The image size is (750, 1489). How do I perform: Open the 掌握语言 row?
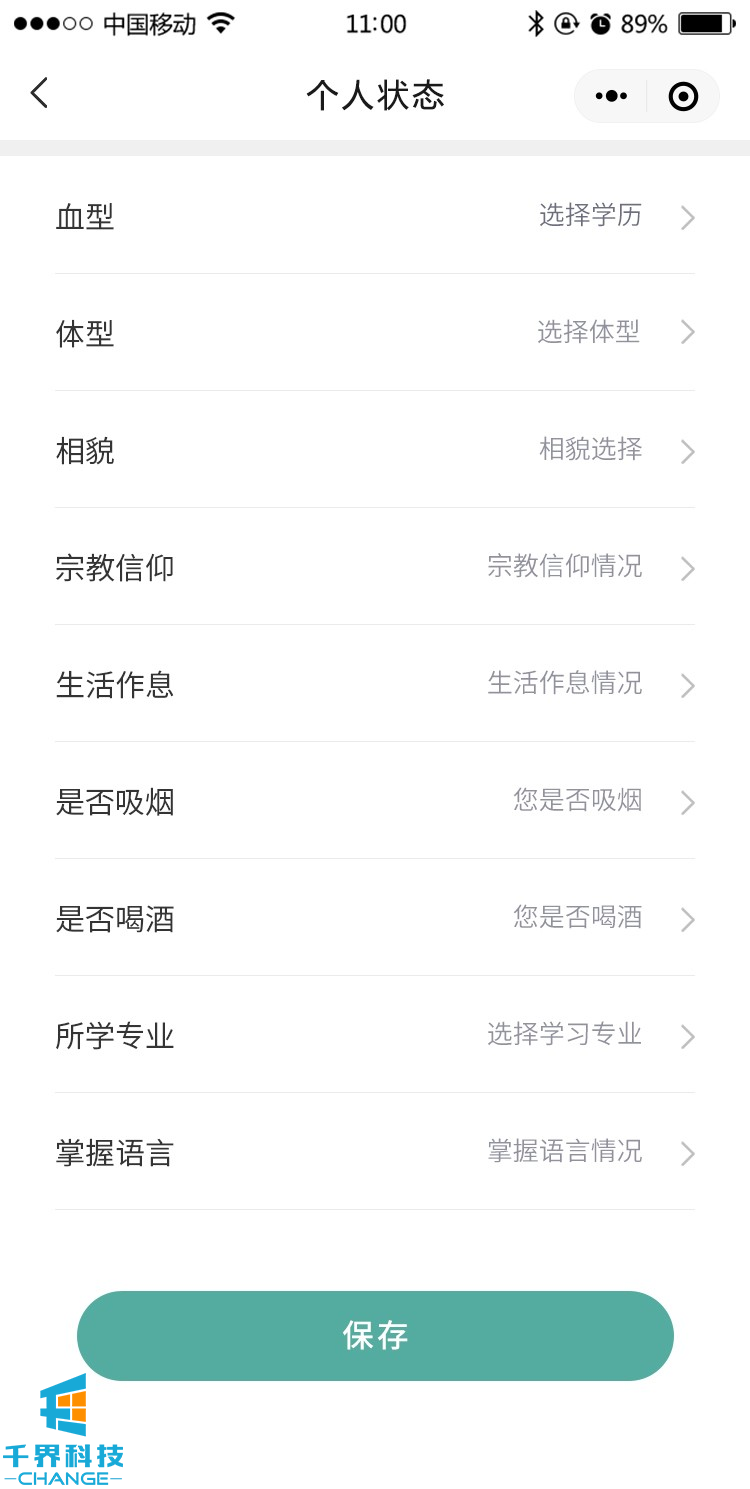click(375, 1152)
